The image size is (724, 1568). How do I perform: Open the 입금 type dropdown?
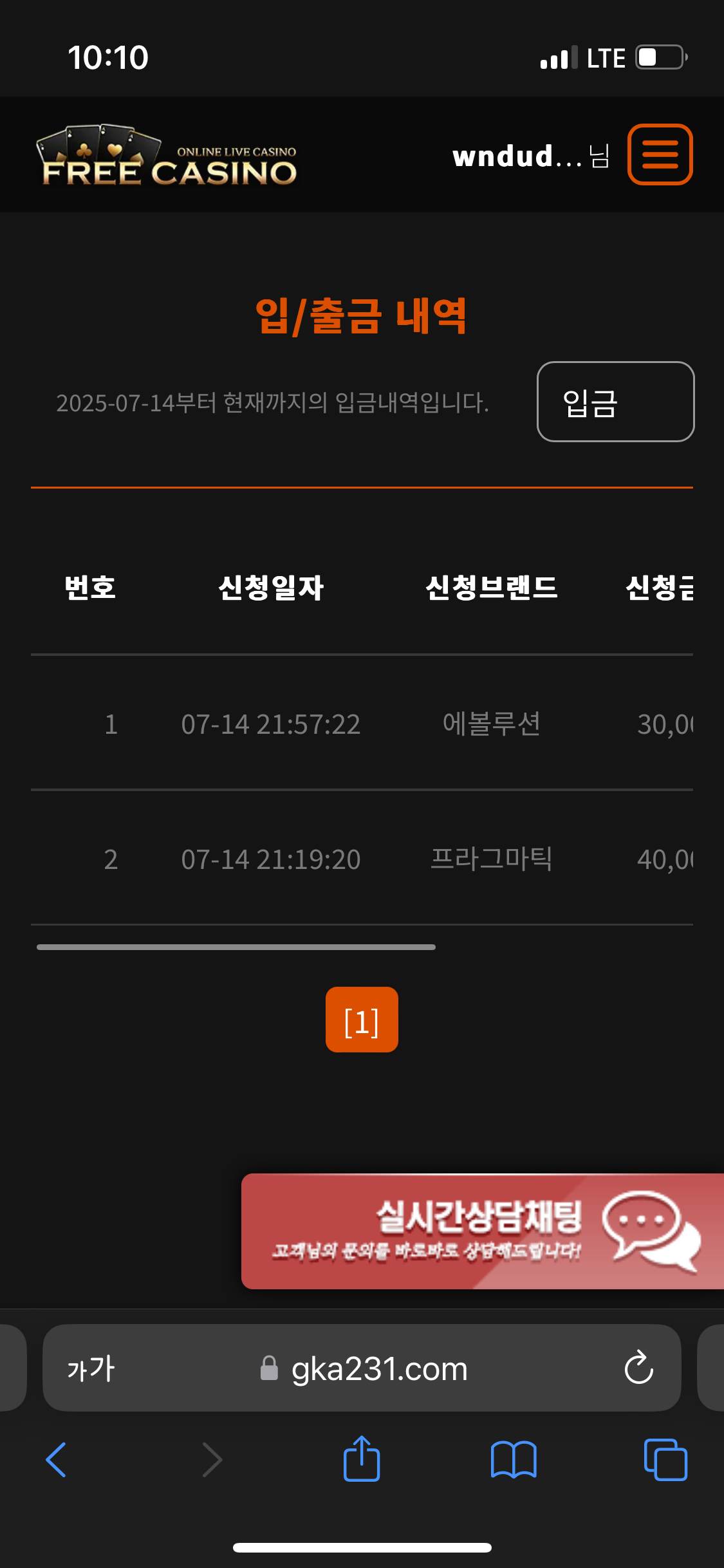[x=615, y=402]
